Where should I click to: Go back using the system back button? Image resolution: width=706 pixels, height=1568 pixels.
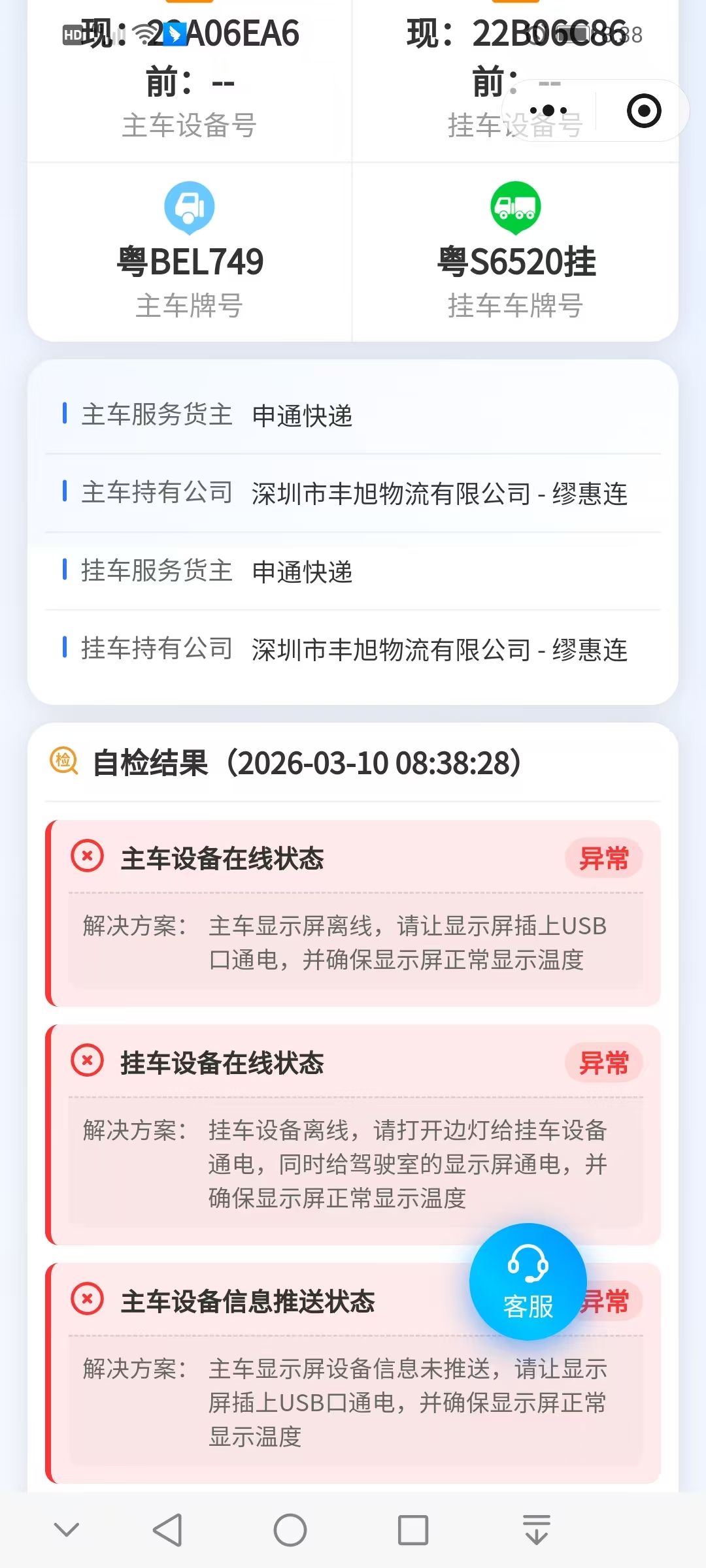[x=167, y=1530]
